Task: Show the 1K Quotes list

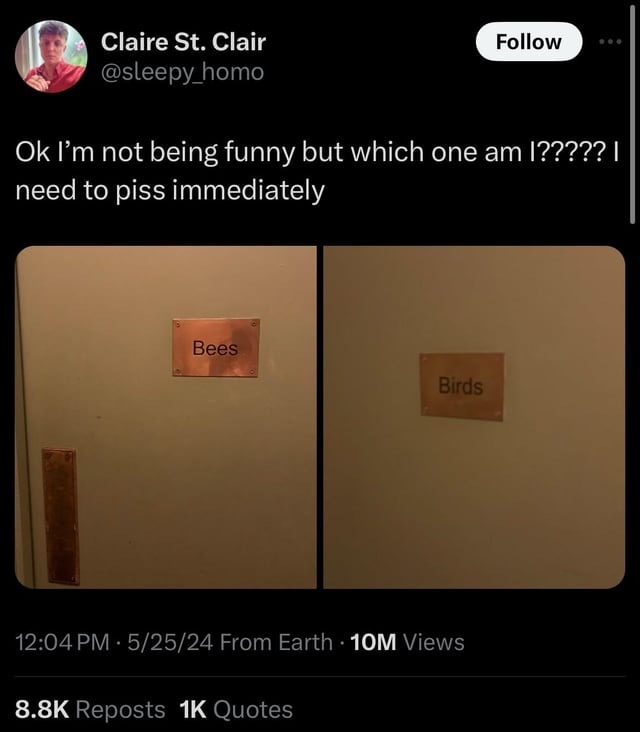Action: pos(236,709)
